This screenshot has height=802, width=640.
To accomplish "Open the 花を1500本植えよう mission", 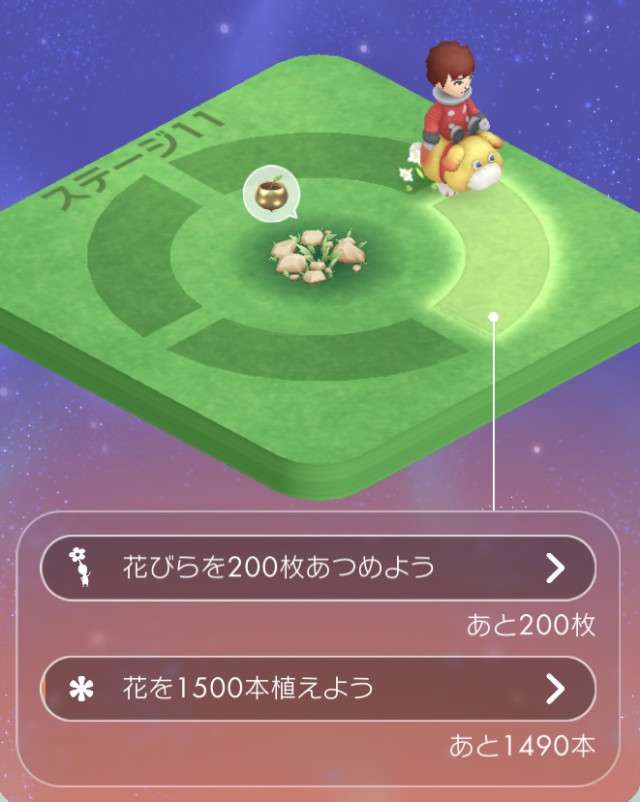I will [317, 688].
